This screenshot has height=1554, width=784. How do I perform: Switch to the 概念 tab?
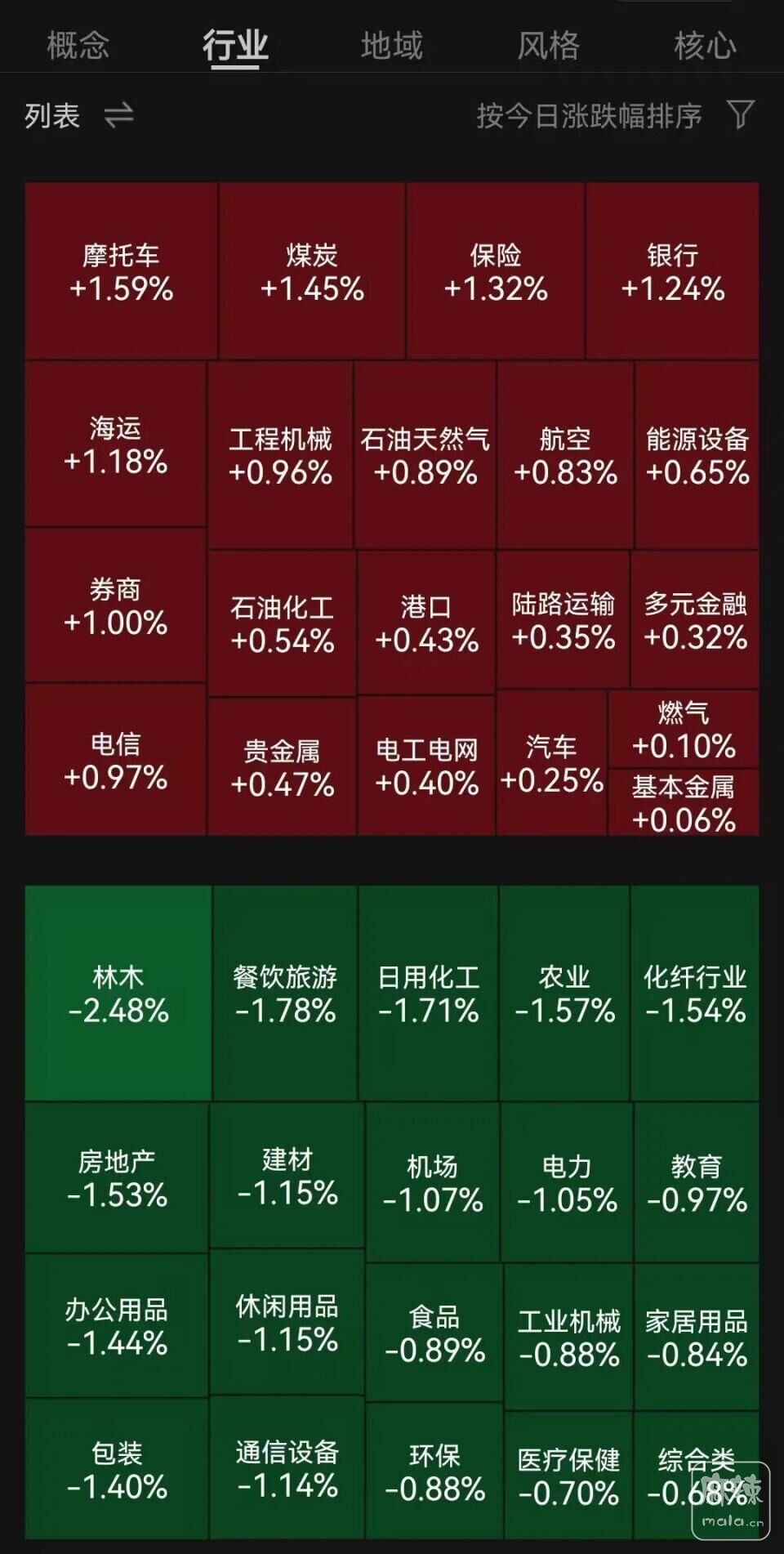78,45
